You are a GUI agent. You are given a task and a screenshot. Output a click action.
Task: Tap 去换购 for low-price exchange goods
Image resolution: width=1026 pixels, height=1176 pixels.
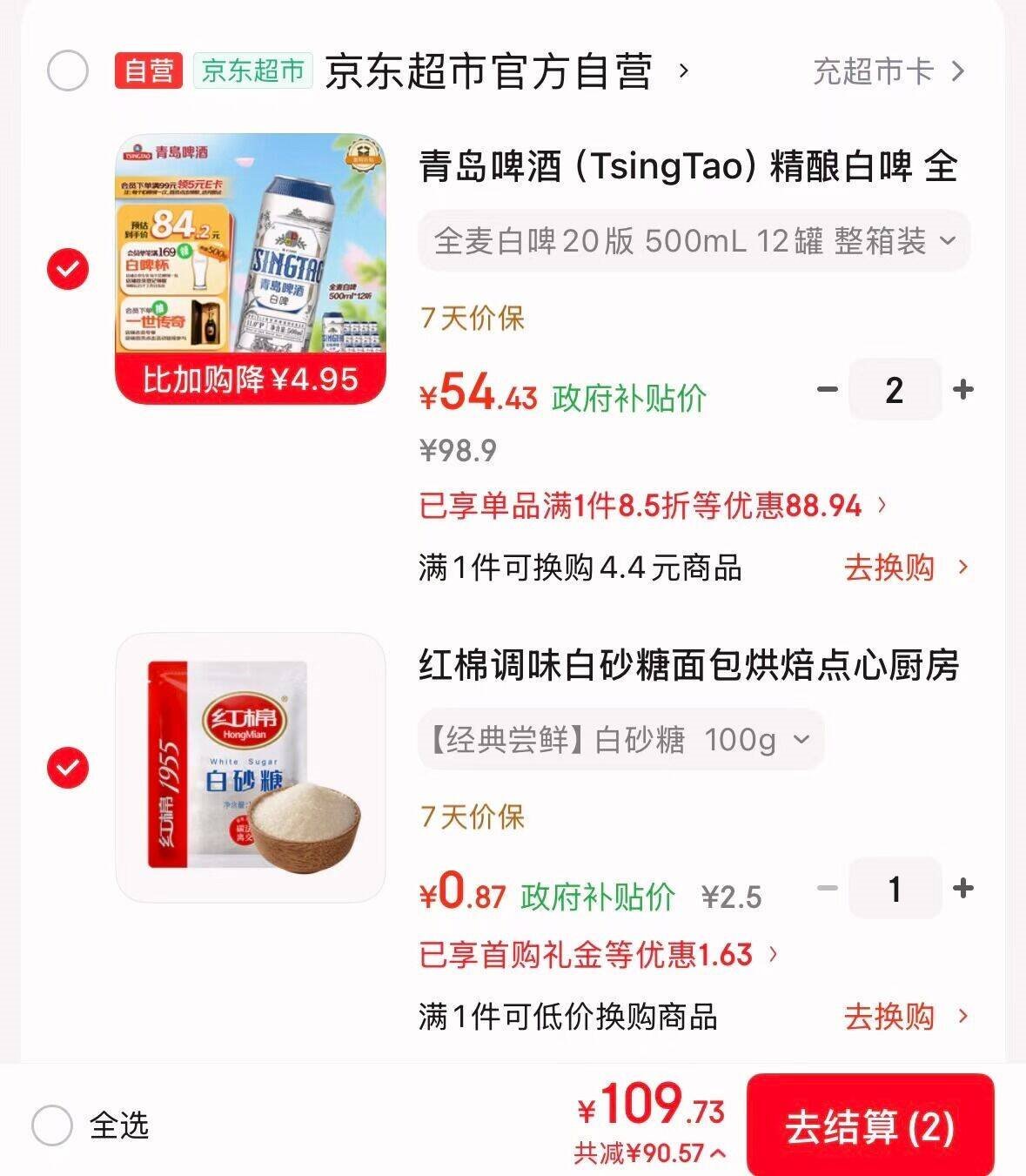(x=905, y=1017)
